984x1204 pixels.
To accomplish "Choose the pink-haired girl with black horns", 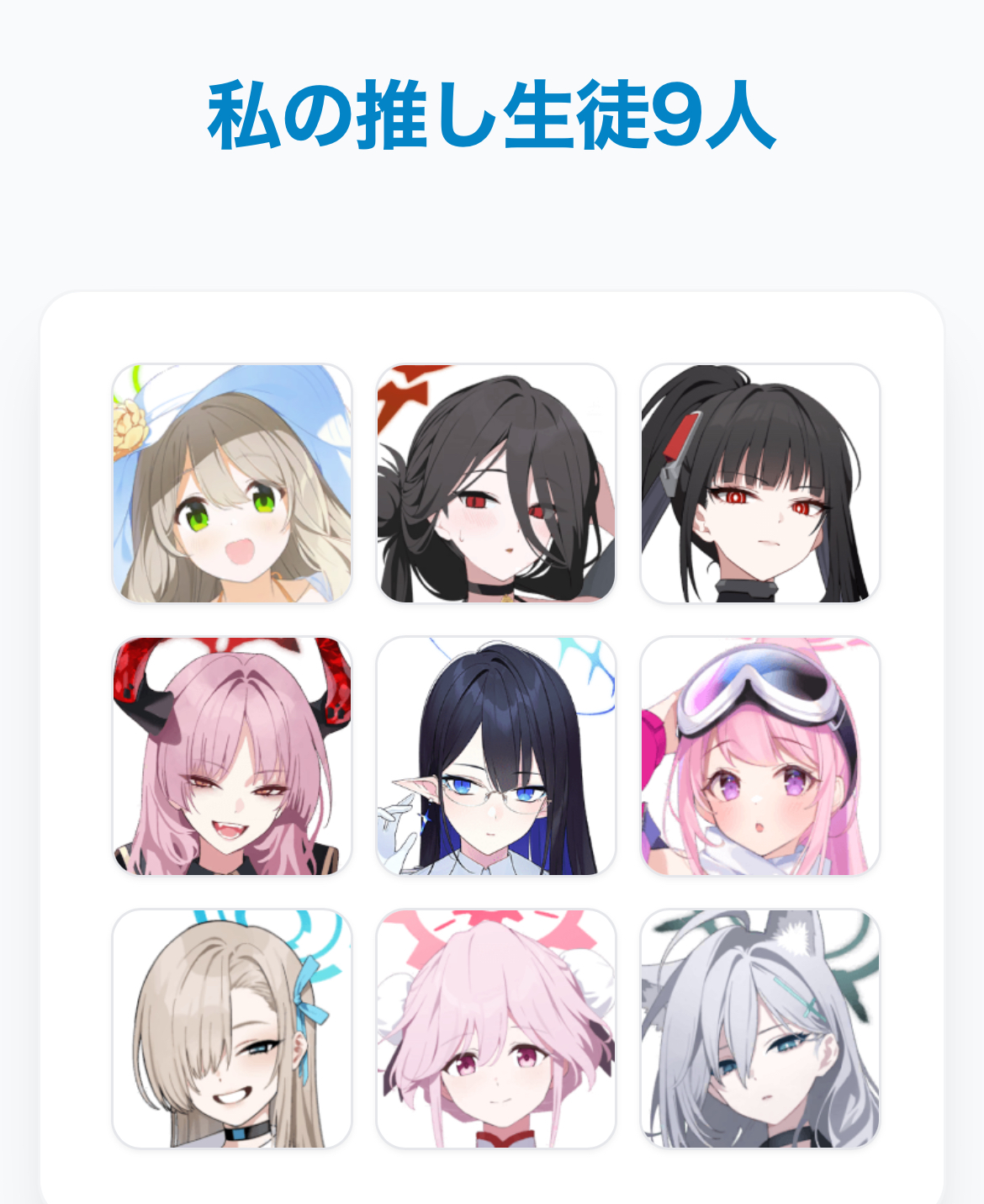I will click(232, 756).
